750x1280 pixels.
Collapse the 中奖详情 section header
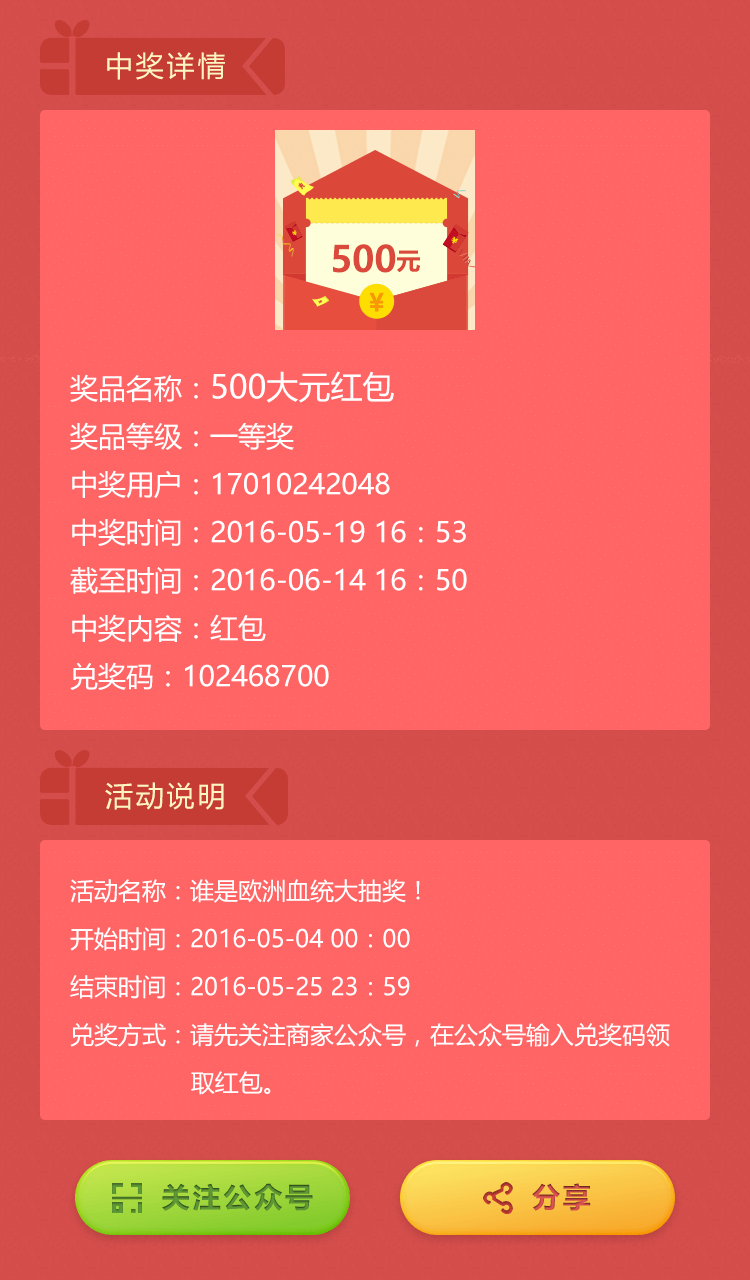(x=165, y=66)
